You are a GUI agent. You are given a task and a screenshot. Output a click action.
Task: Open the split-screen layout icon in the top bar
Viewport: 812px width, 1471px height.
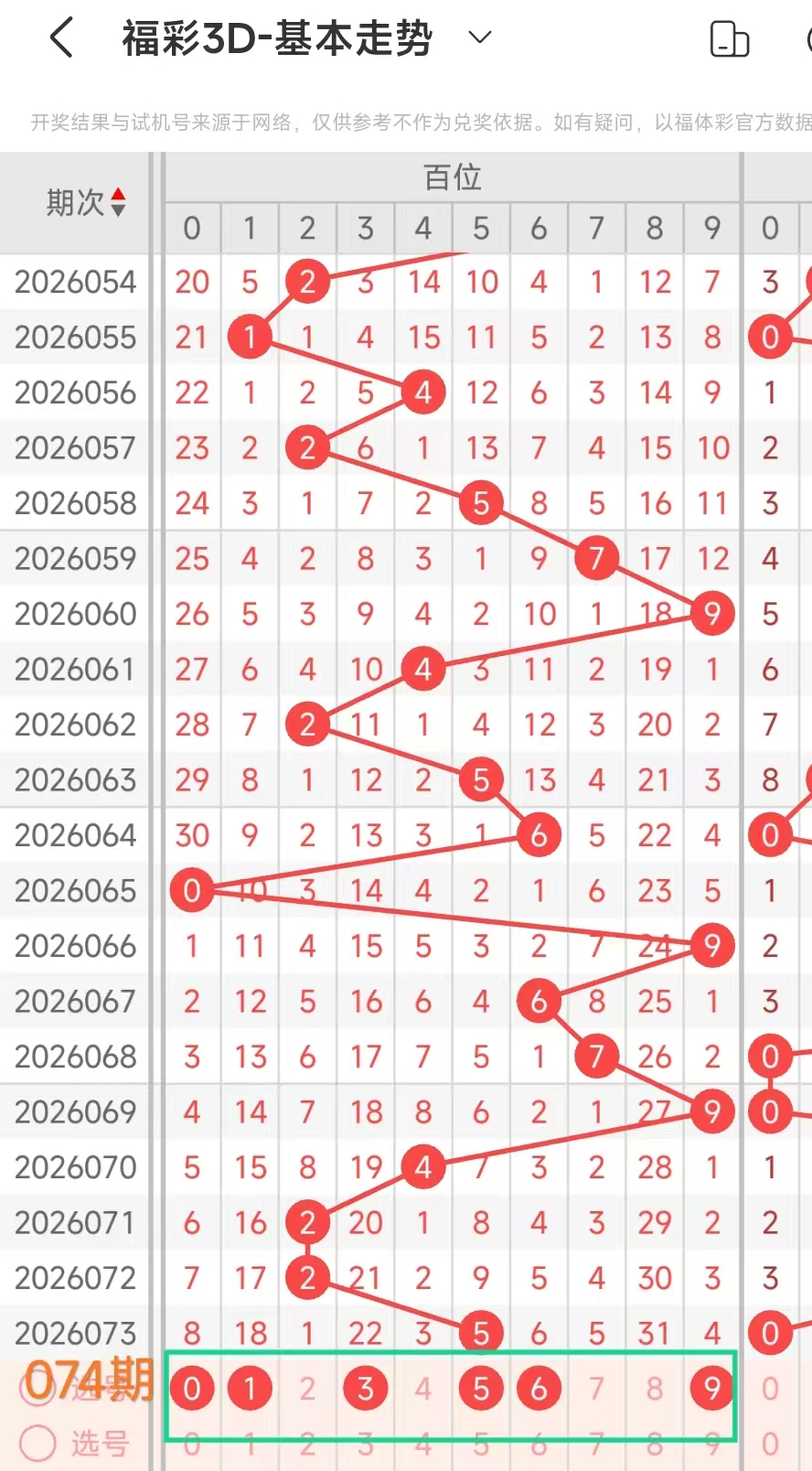click(x=729, y=37)
